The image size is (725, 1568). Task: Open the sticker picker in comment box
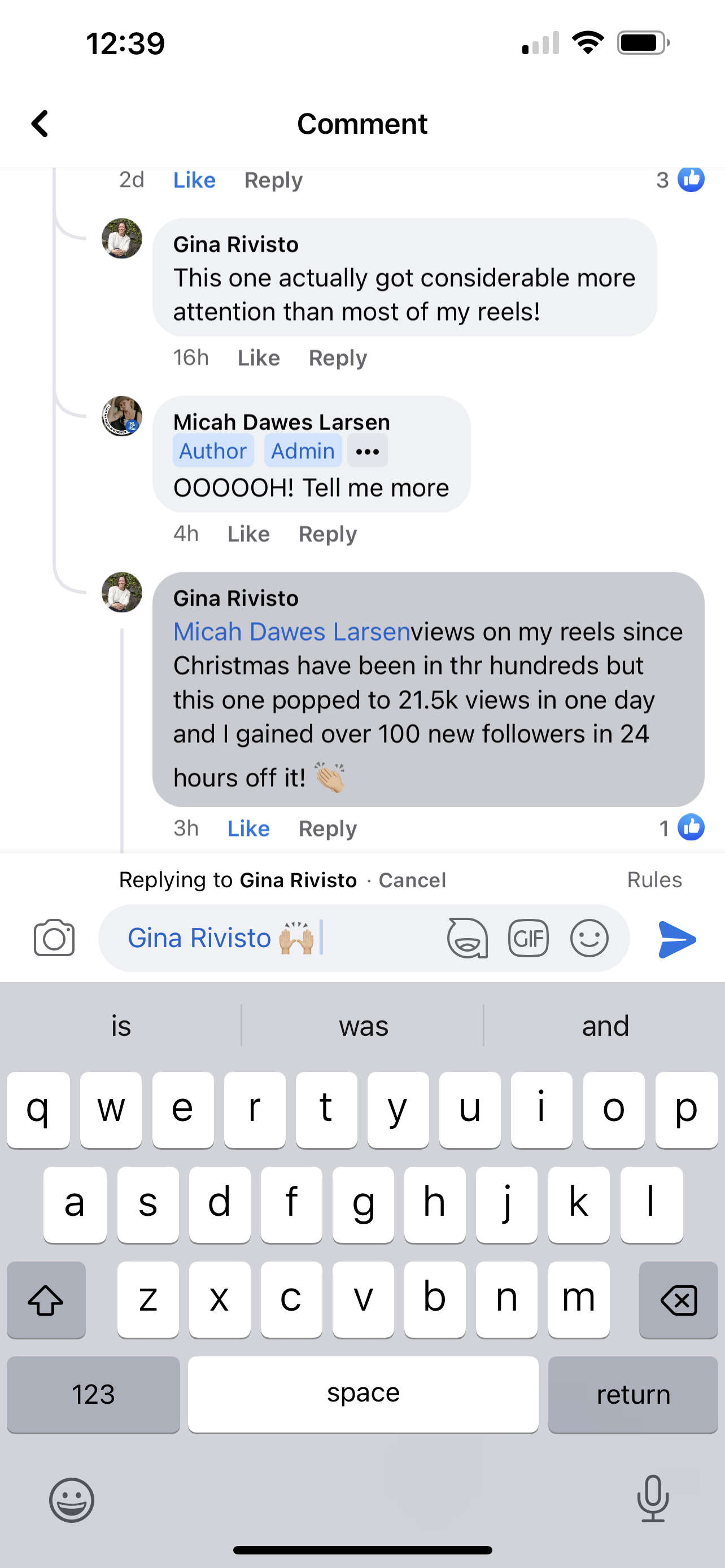click(x=468, y=938)
